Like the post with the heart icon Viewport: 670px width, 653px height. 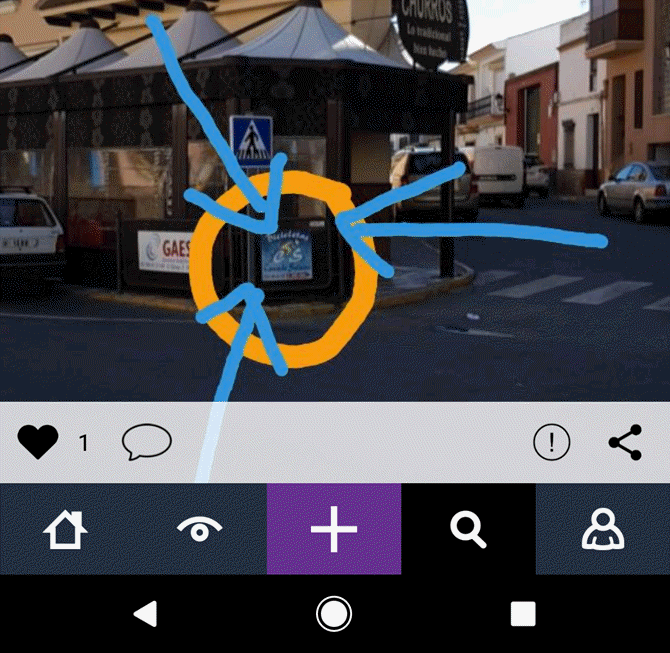tap(38, 441)
